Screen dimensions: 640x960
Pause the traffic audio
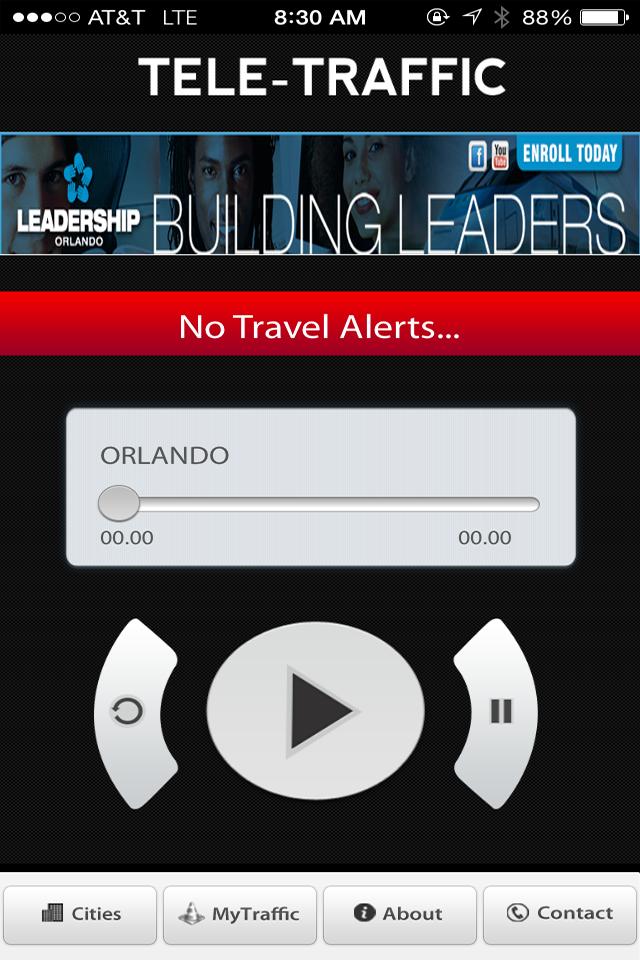[x=500, y=711]
